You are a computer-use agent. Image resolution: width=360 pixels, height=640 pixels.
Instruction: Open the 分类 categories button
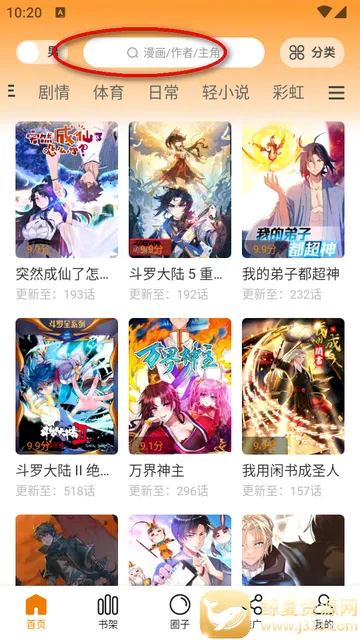(x=312, y=53)
